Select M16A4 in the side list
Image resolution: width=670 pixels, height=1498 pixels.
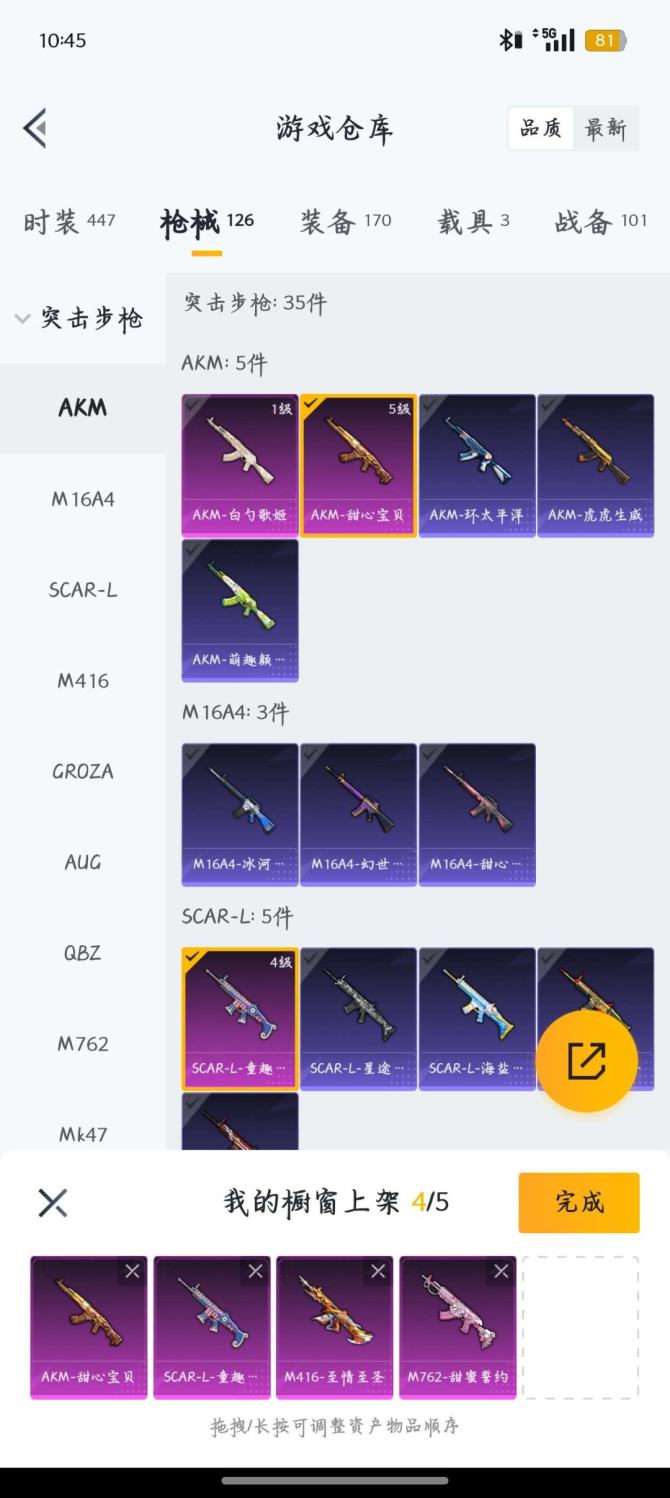tap(83, 498)
